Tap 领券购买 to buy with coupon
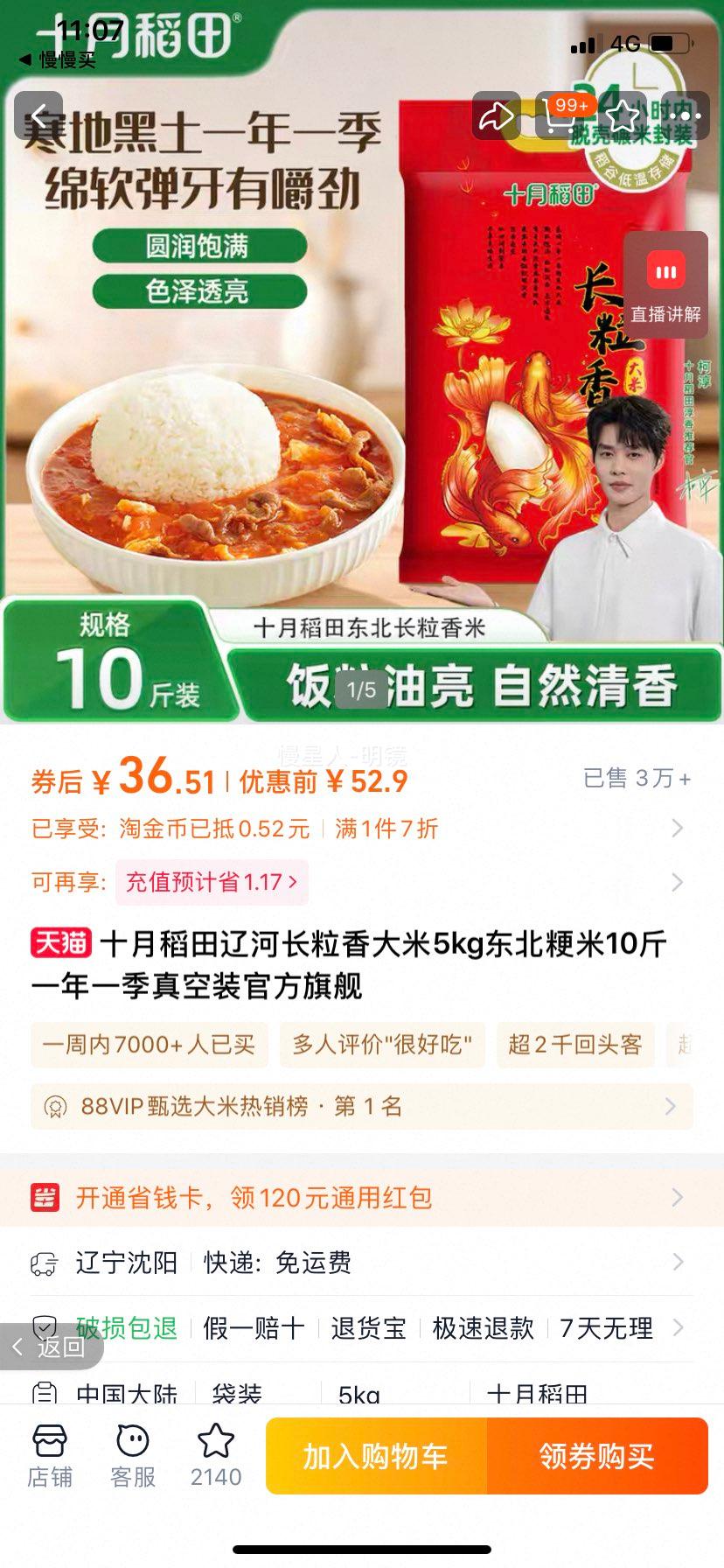 [x=597, y=1456]
